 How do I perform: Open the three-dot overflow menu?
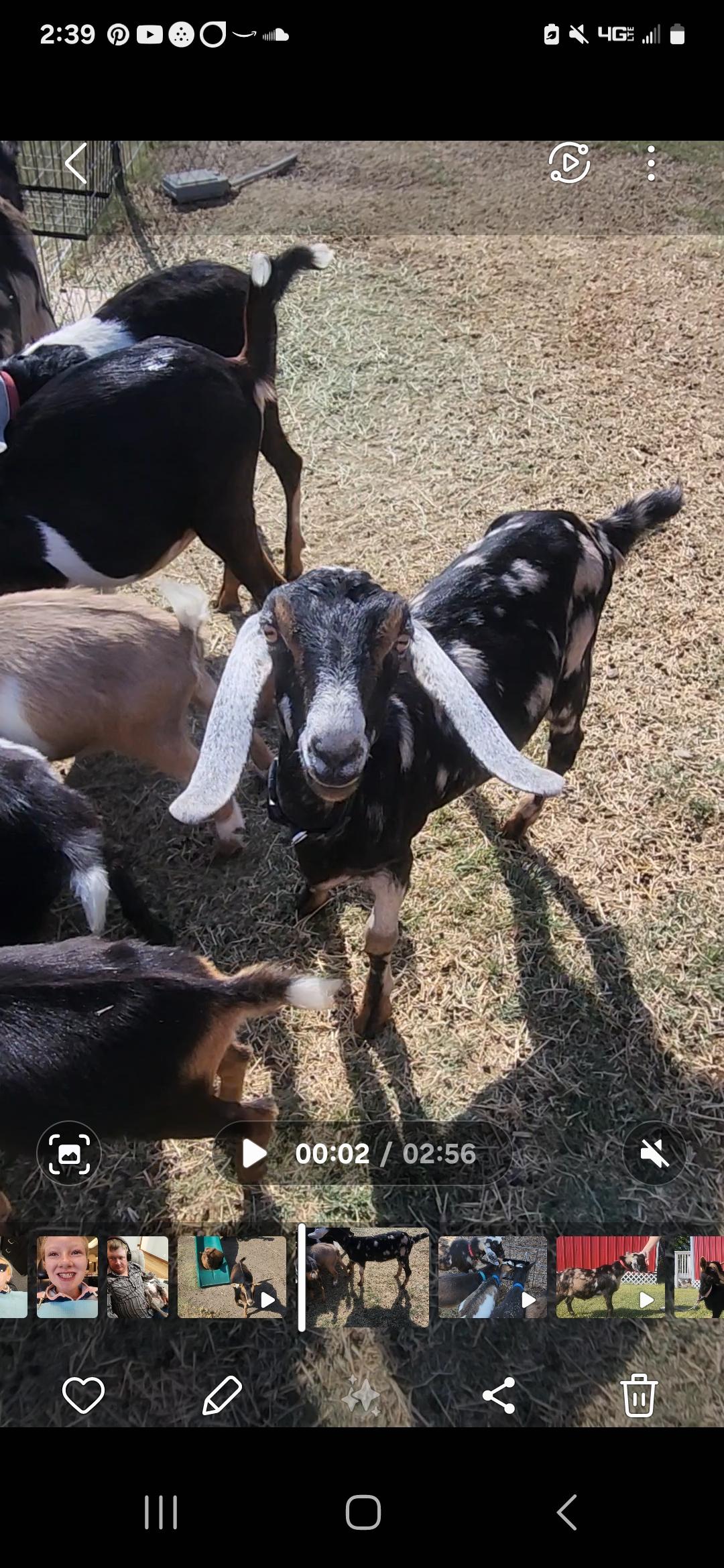[x=650, y=163]
